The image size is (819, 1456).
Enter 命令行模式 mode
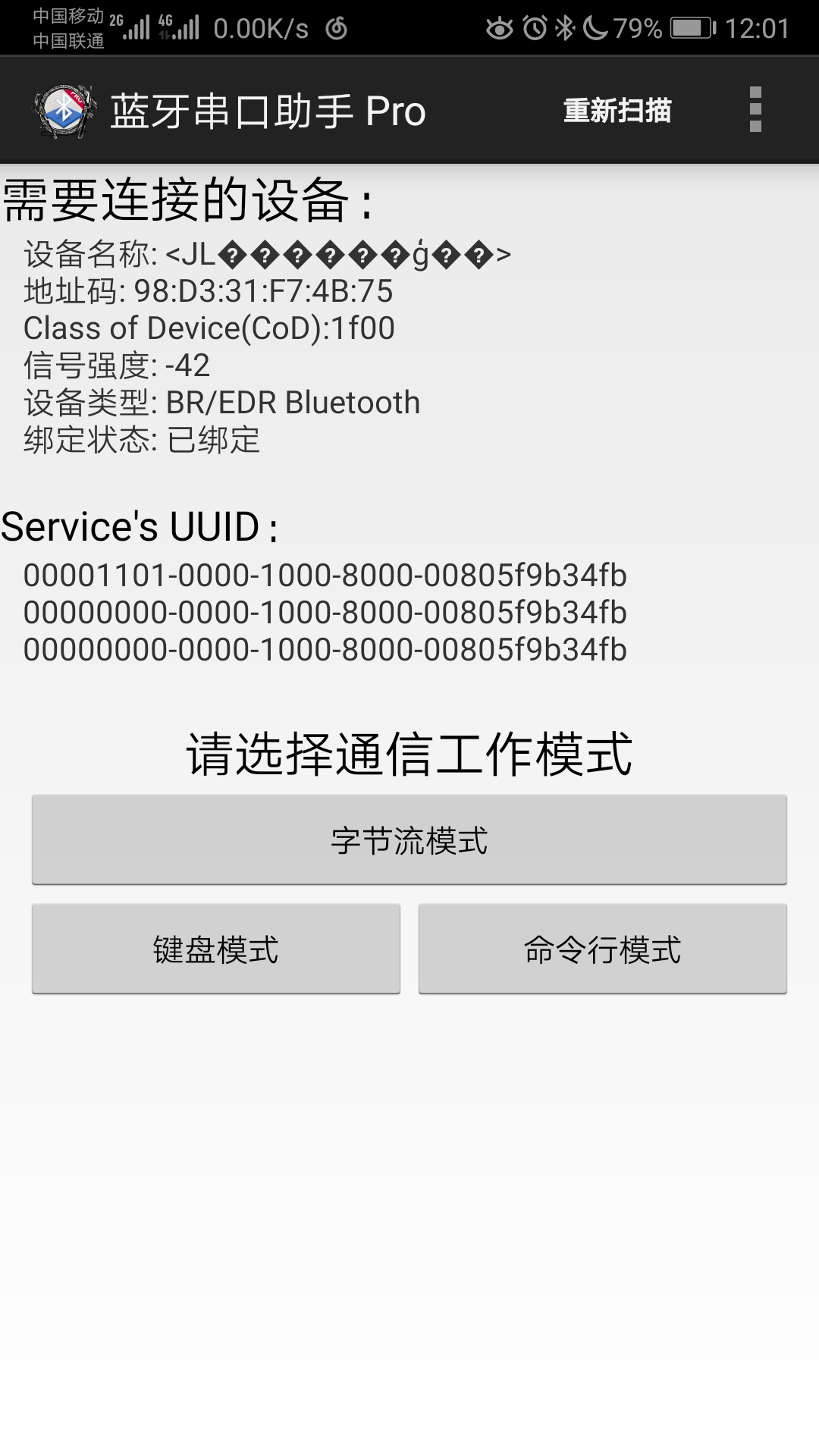(x=602, y=949)
